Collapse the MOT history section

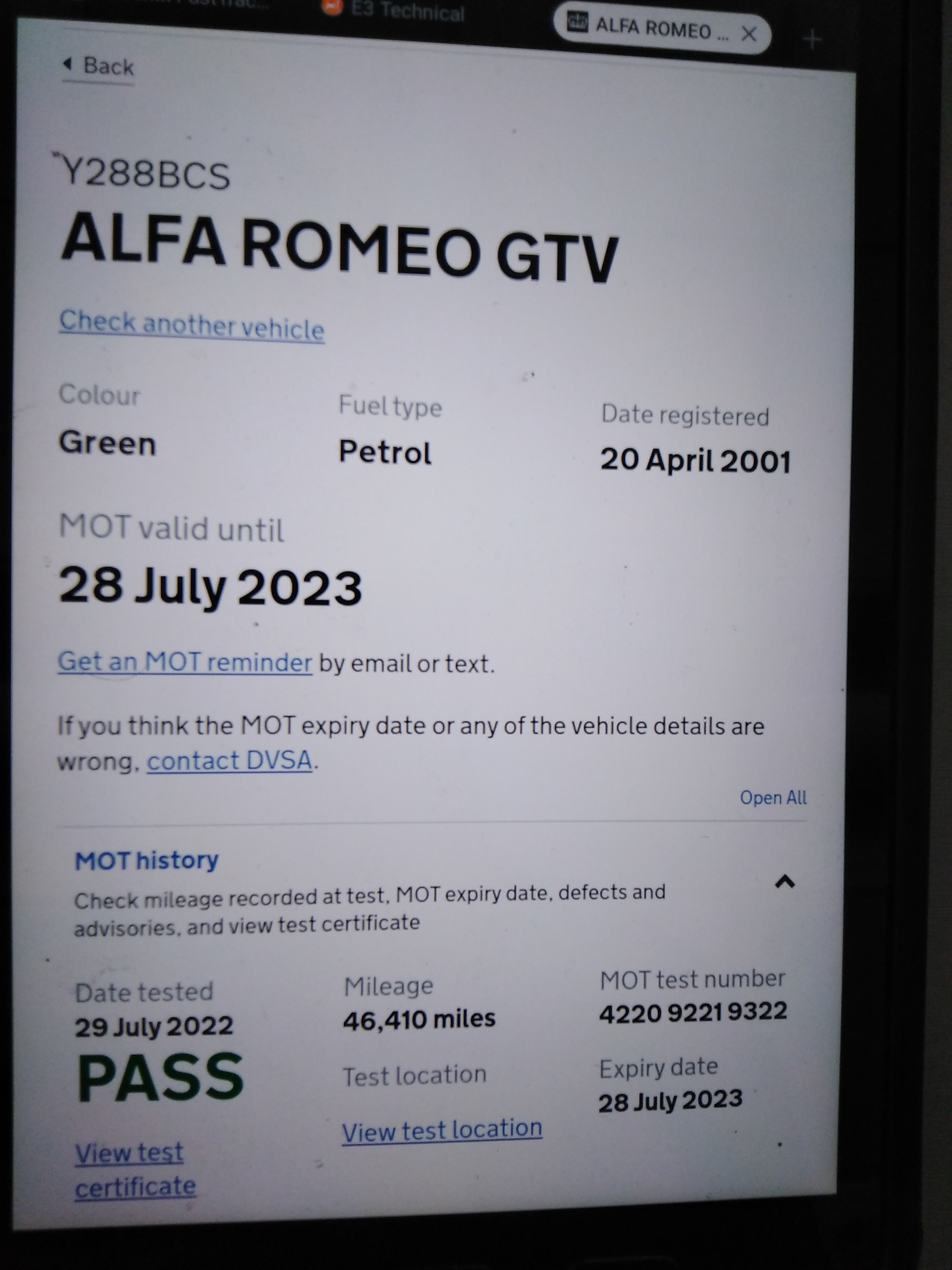tap(784, 882)
